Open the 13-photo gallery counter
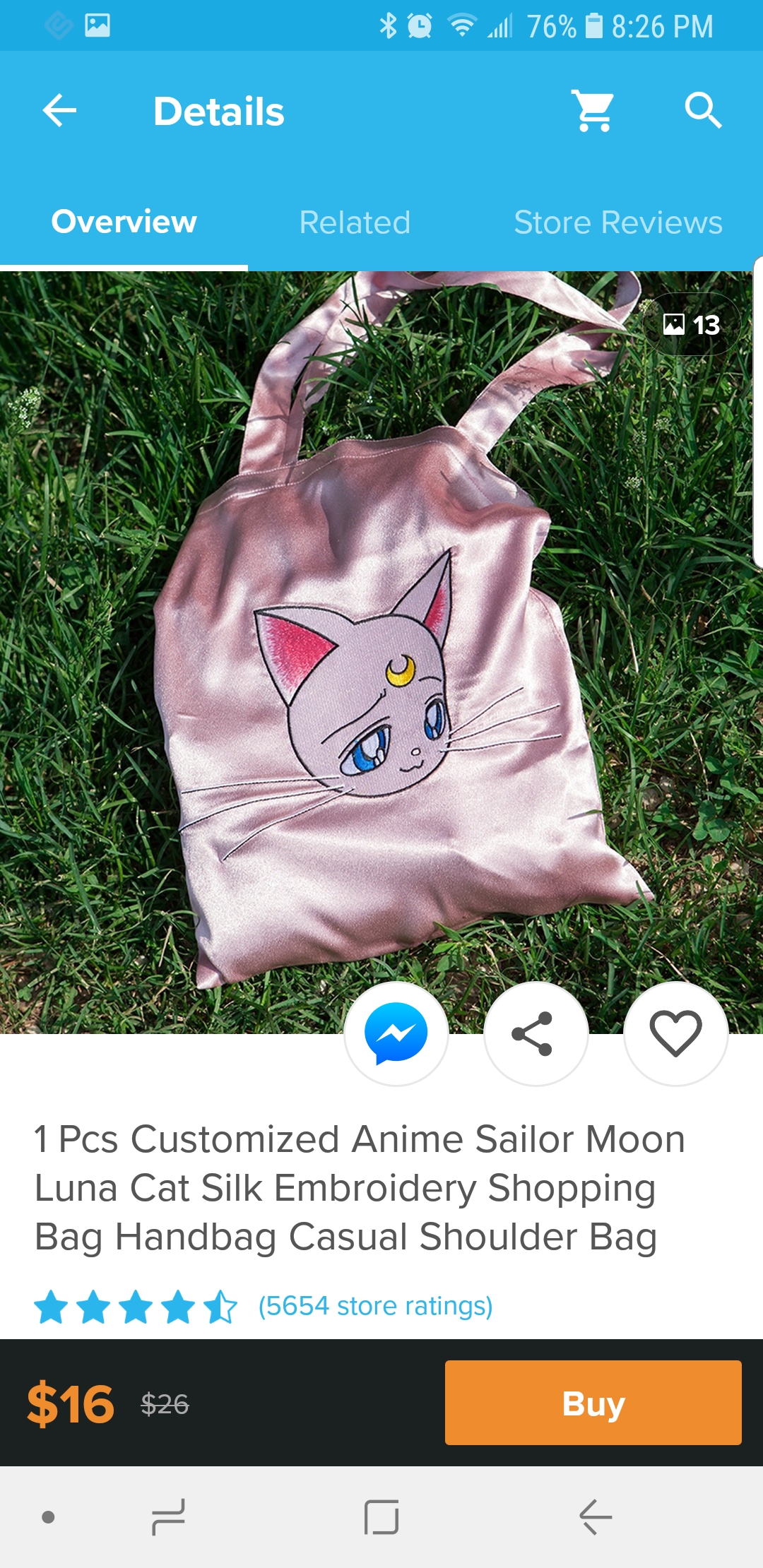 [x=692, y=325]
